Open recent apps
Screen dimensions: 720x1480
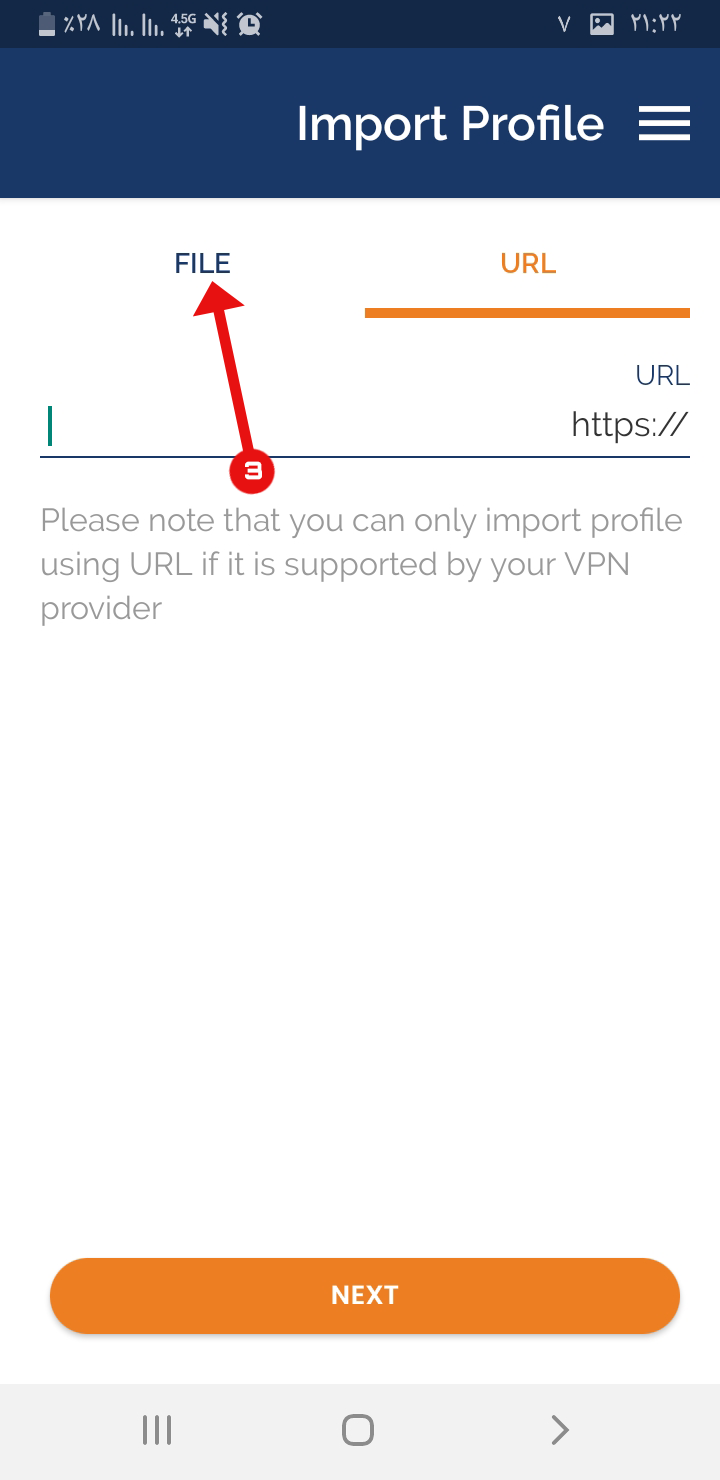(157, 1430)
